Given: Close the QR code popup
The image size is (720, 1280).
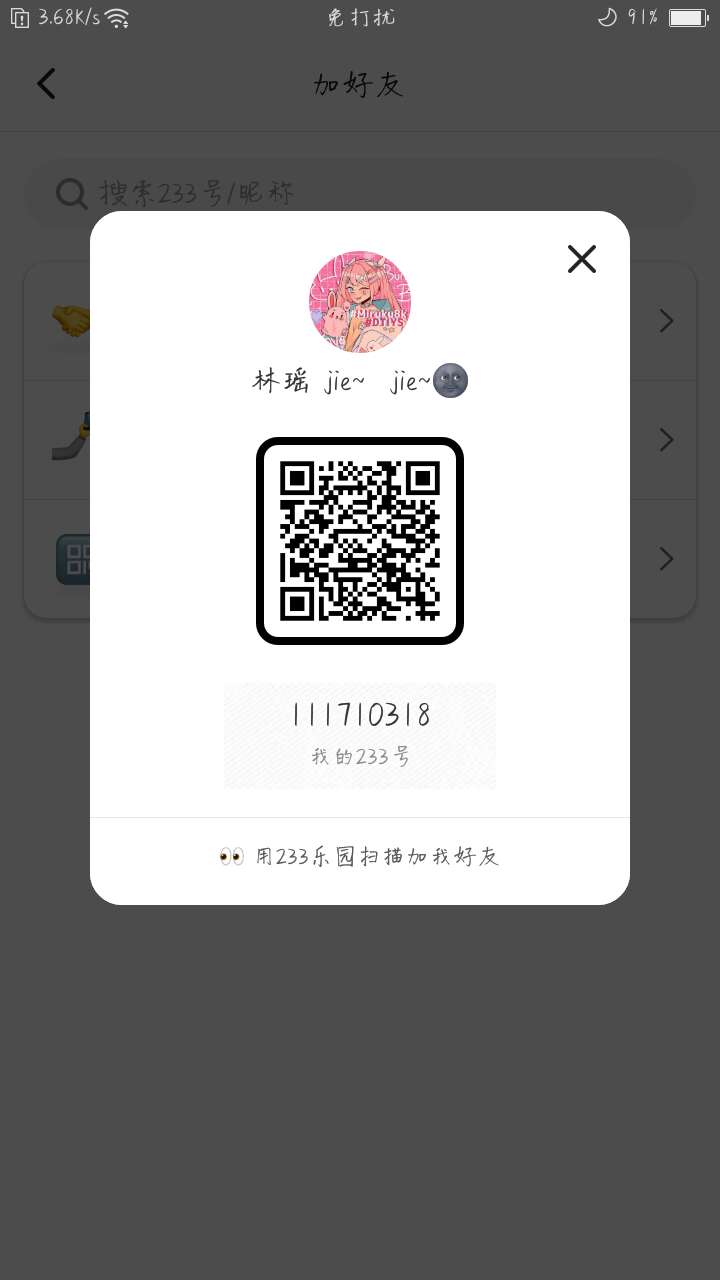Looking at the screenshot, I should tap(581, 259).
